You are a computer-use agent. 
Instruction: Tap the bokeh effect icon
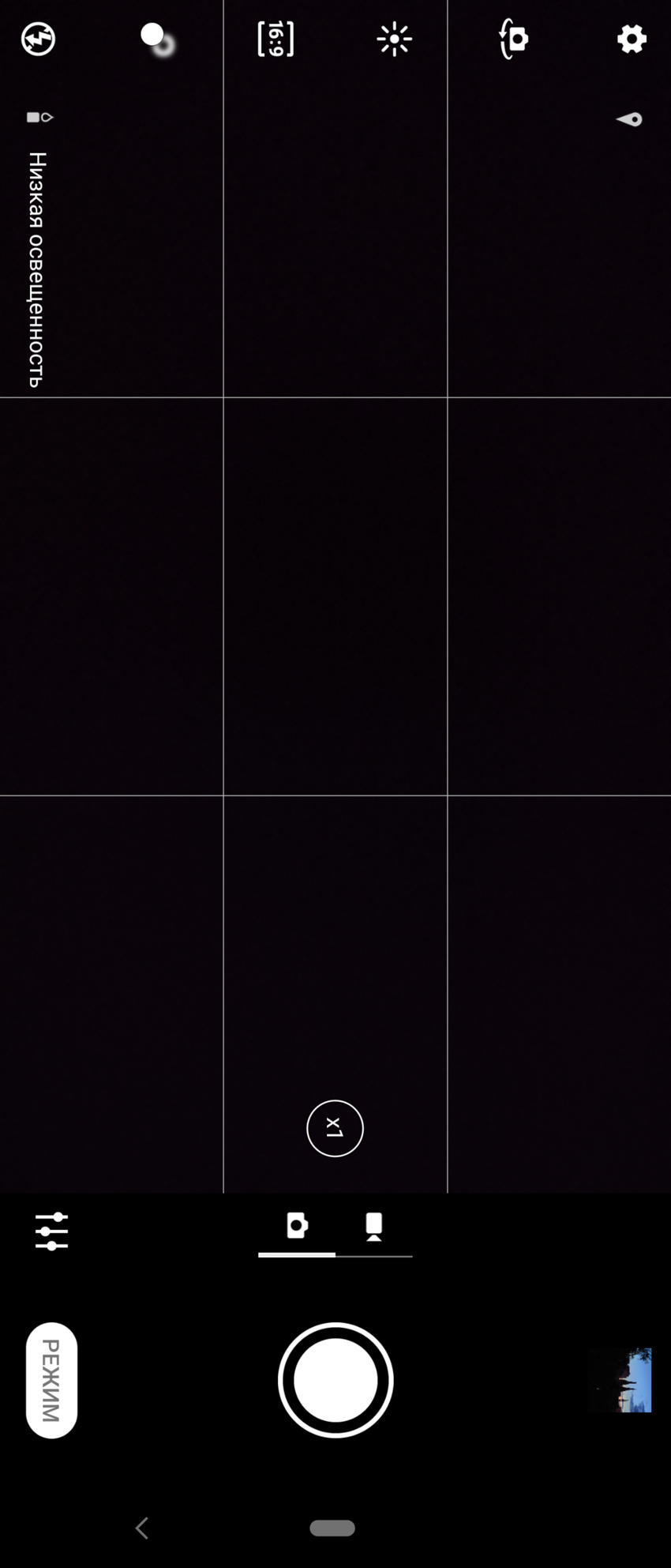pyautogui.click(x=156, y=38)
